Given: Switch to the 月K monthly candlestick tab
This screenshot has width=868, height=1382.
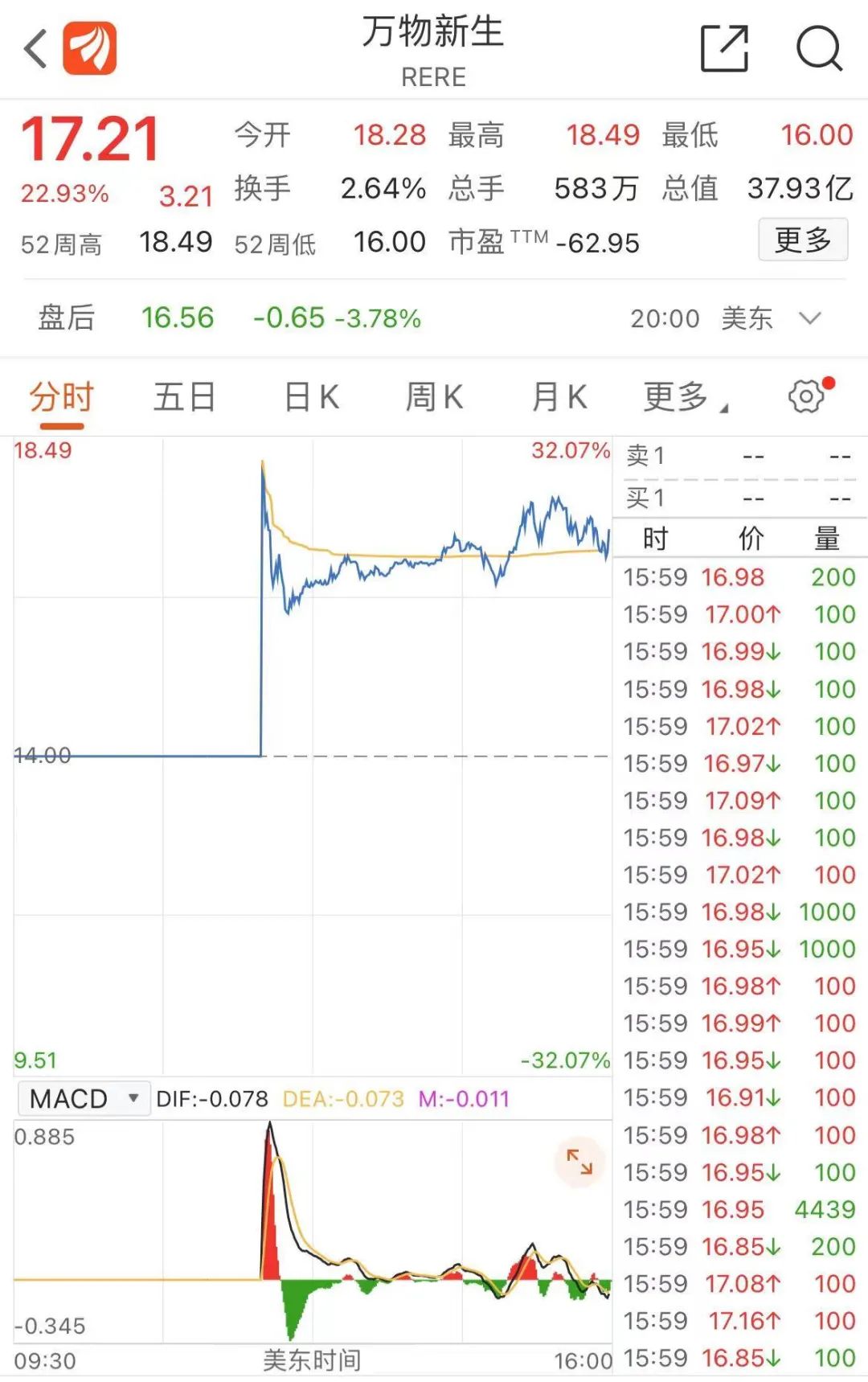Looking at the screenshot, I should pos(559,397).
